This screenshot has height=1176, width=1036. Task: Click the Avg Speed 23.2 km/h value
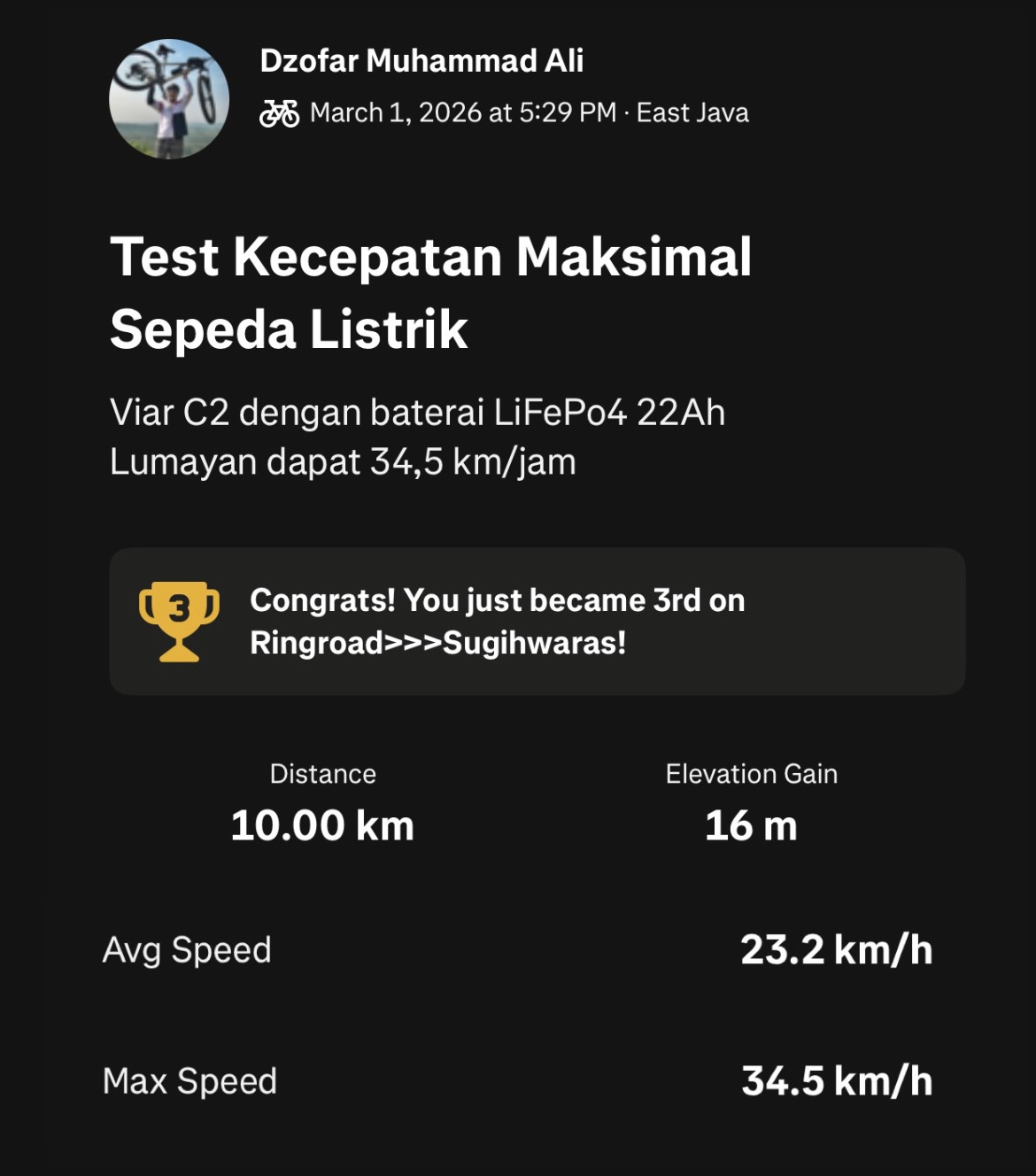point(835,951)
